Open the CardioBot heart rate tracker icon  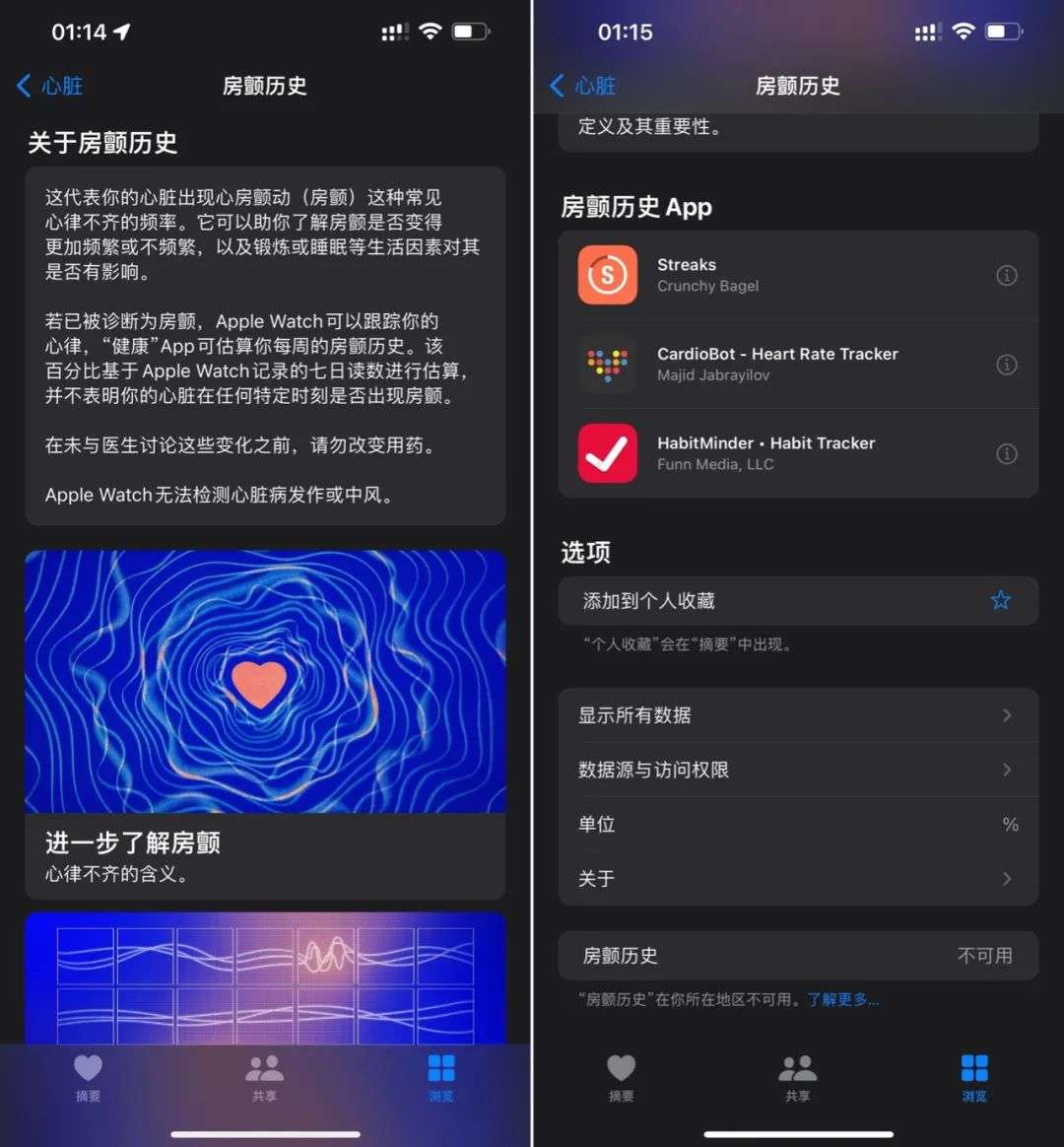tap(607, 365)
